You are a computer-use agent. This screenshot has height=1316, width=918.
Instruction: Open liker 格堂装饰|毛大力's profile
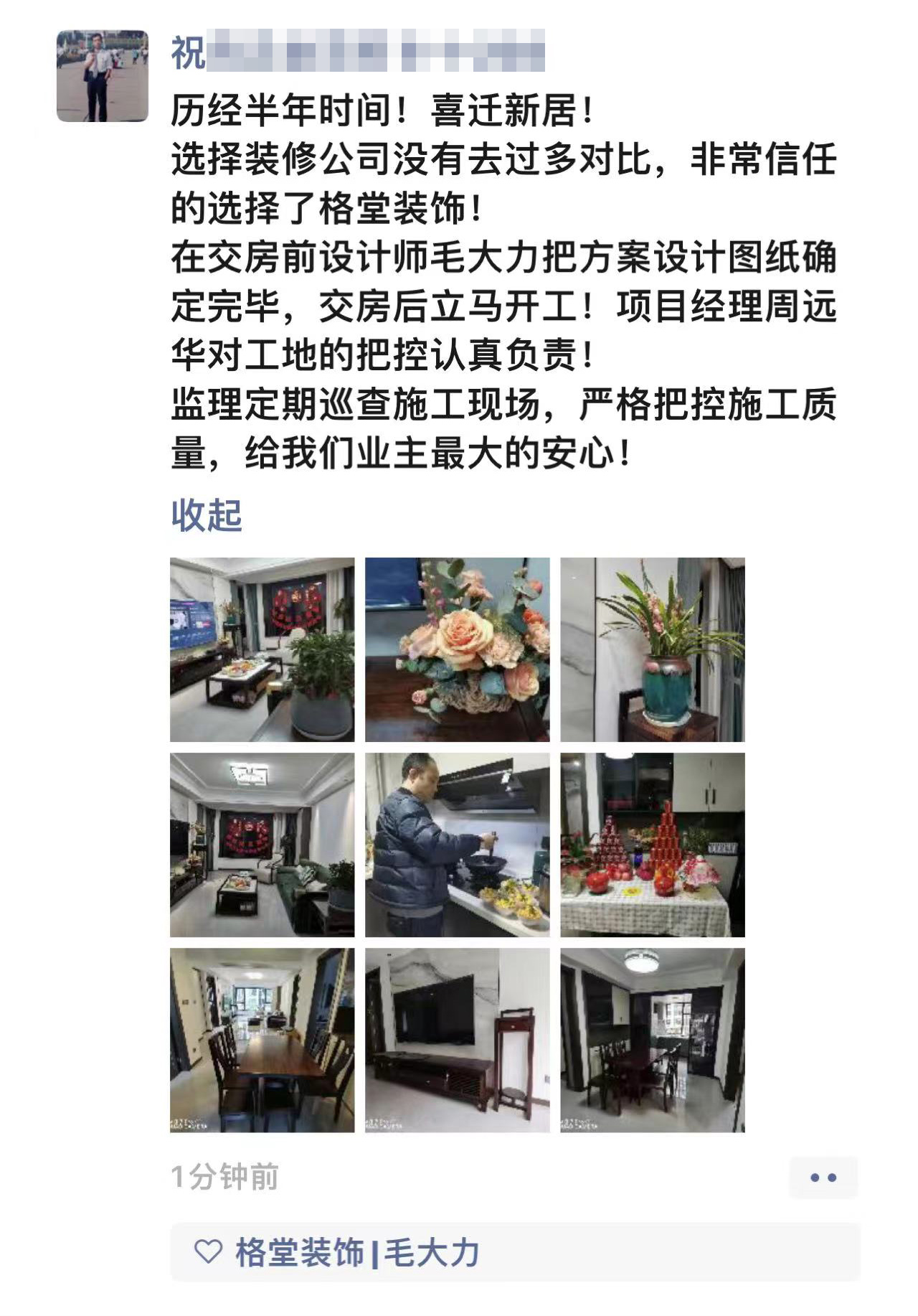(x=357, y=1253)
